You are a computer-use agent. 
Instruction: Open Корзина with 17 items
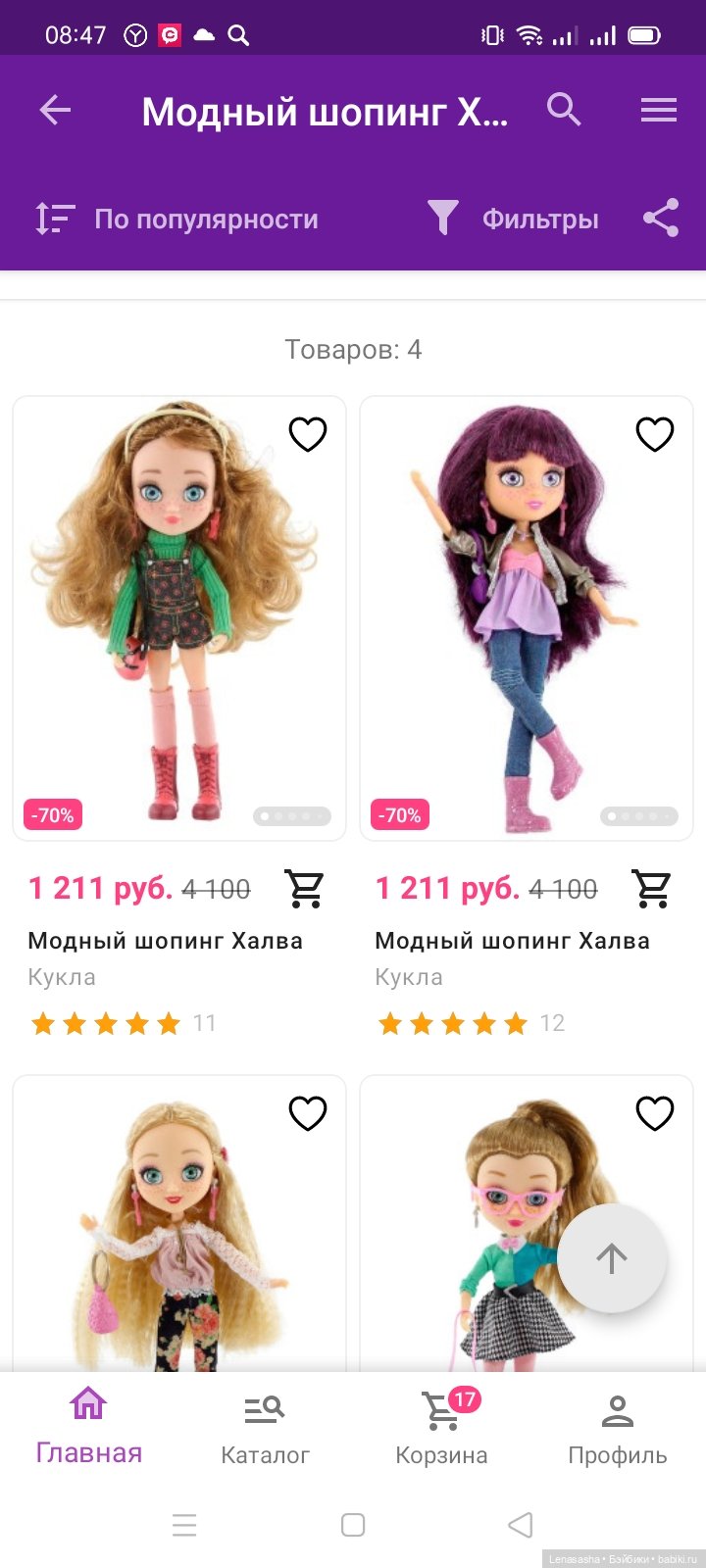coord(441,1429)
